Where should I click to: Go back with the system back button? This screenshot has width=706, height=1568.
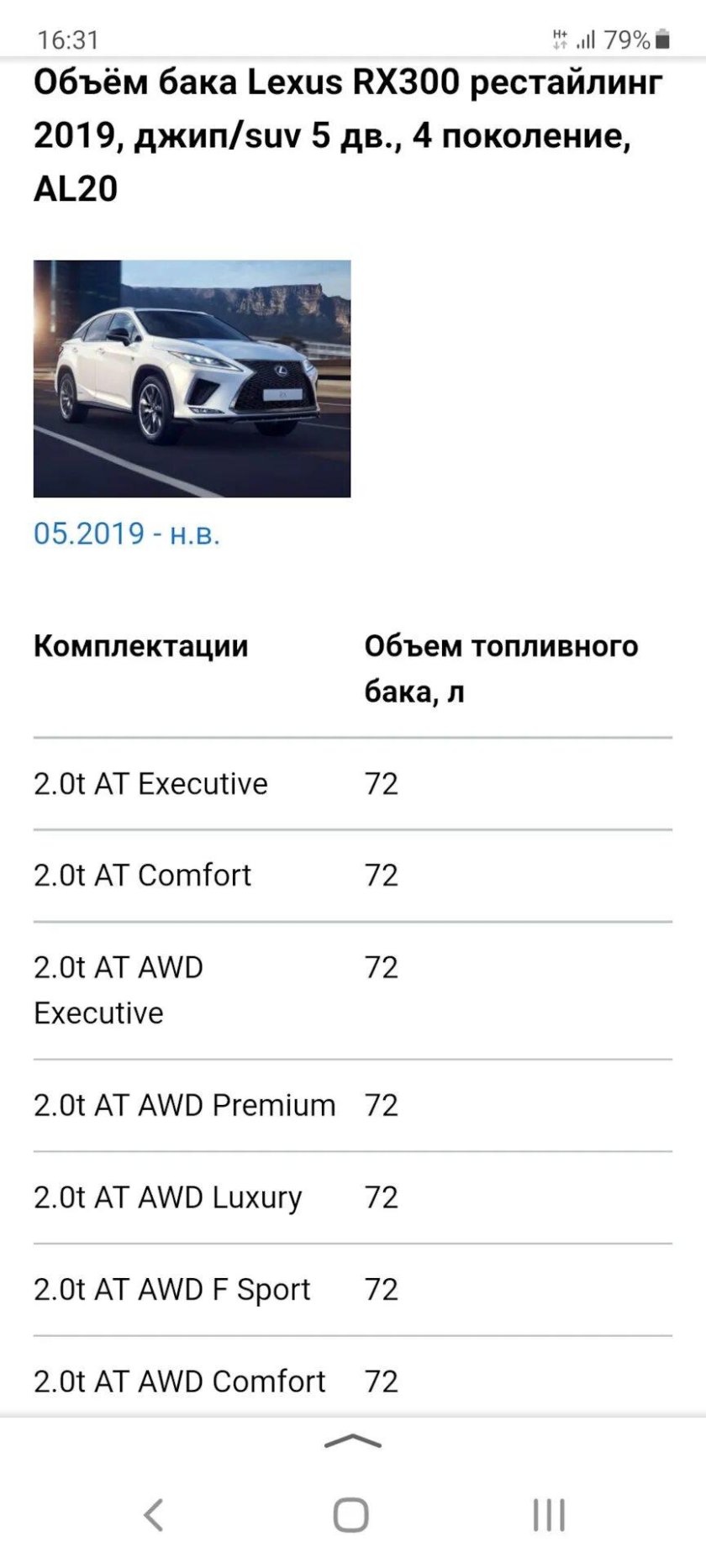(x=153, y=1515)
